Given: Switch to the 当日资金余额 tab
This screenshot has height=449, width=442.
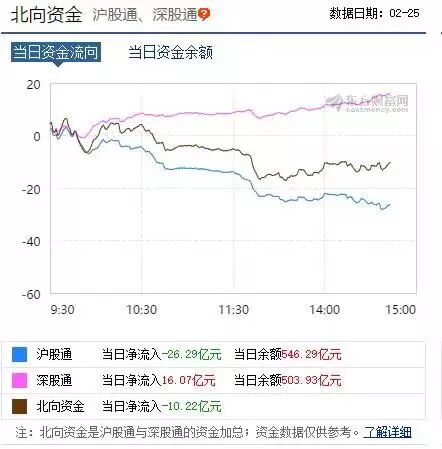Looking at the screenshot, I should (x=170, y=53).
